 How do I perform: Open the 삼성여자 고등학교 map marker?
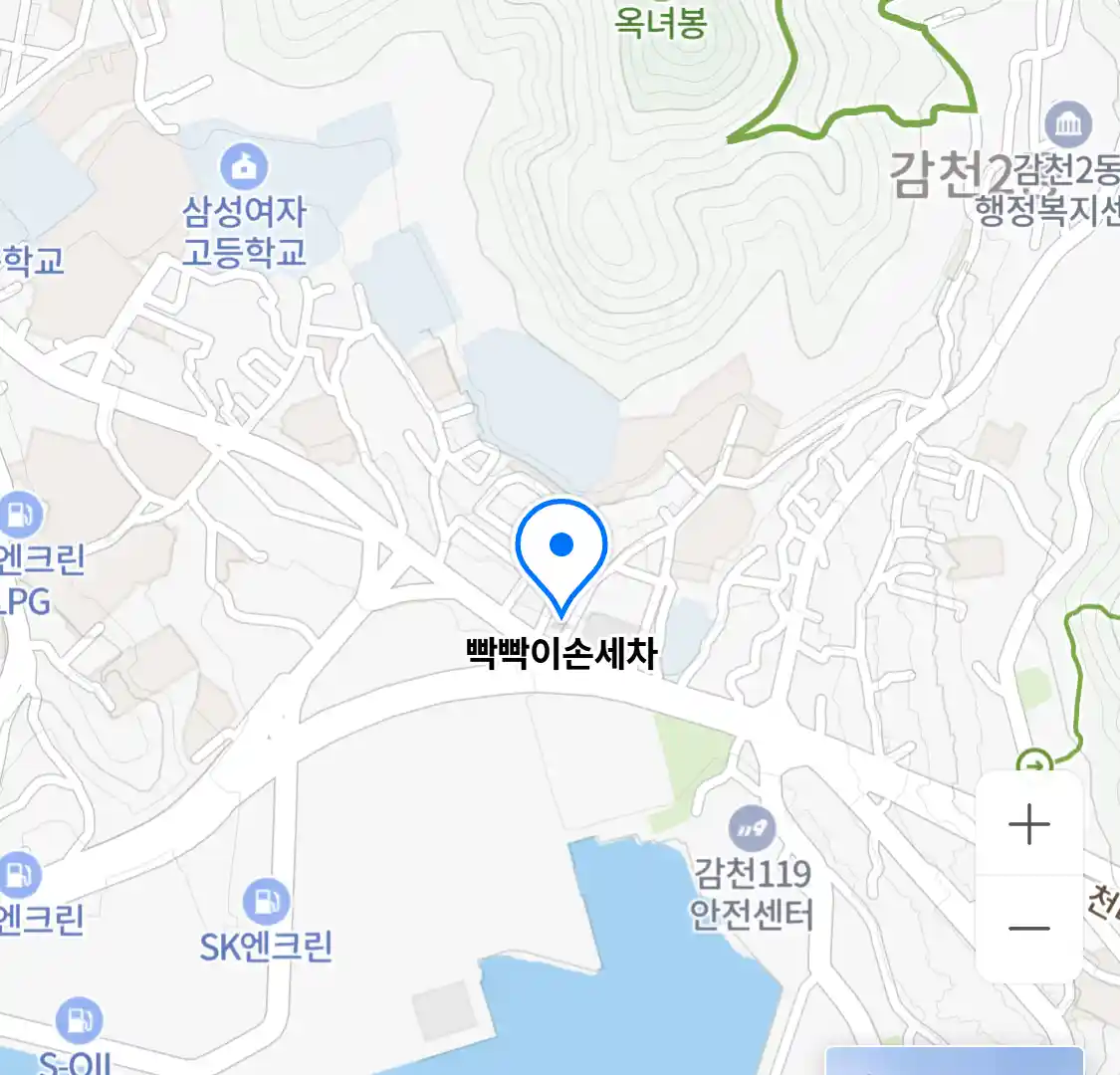click(244, 166)
